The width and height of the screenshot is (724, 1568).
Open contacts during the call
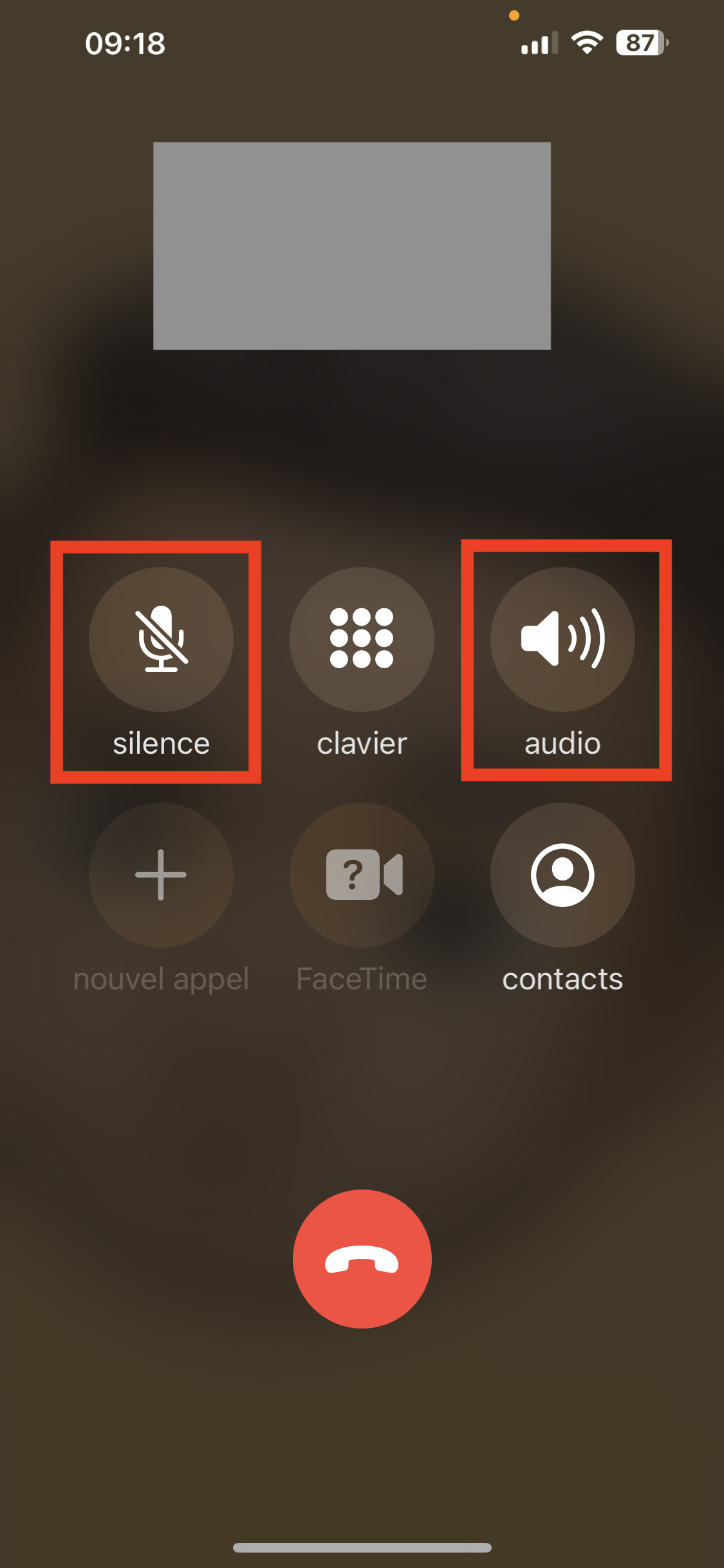tap(562, 875)
